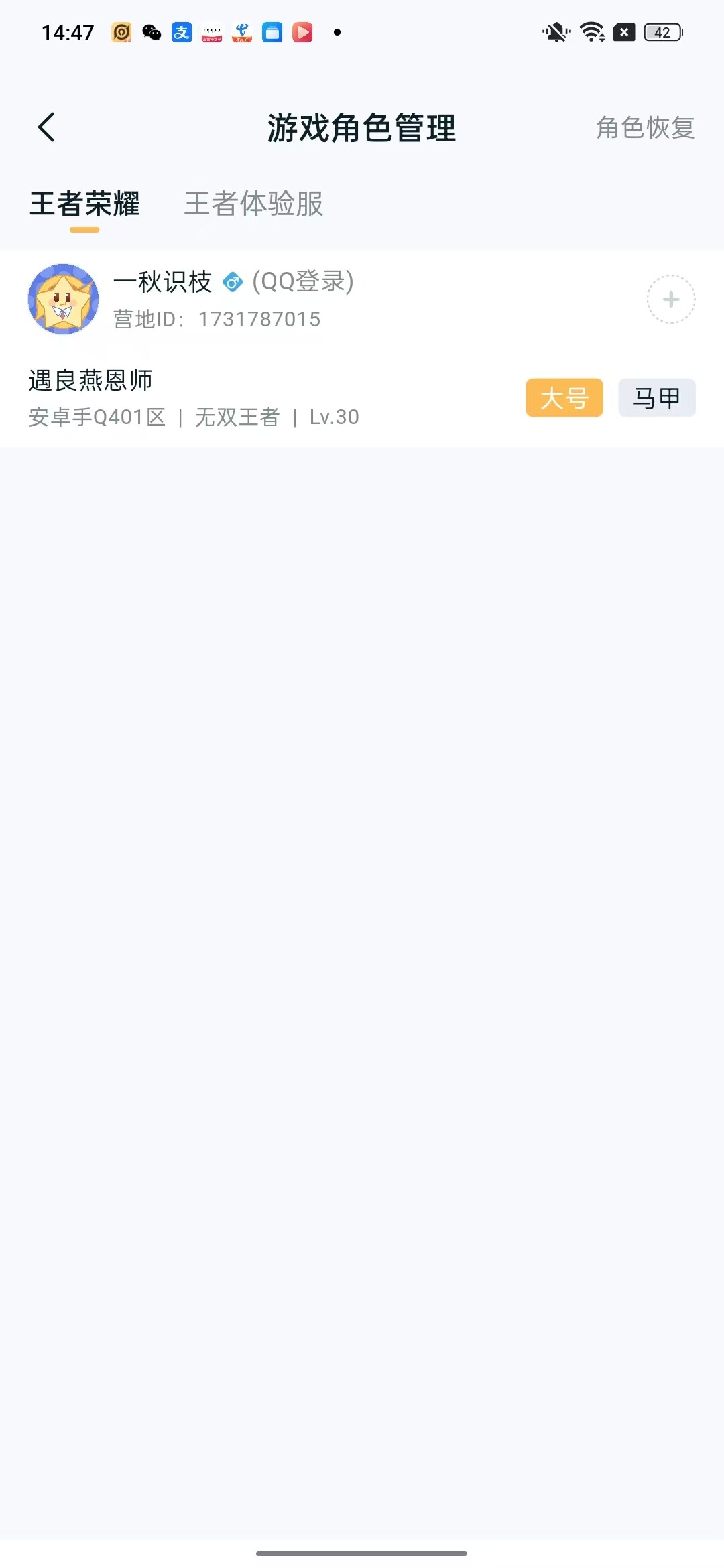Open 角色恢复 in the header
Viewport: 724px width, 1568px height.
point(645,127)
